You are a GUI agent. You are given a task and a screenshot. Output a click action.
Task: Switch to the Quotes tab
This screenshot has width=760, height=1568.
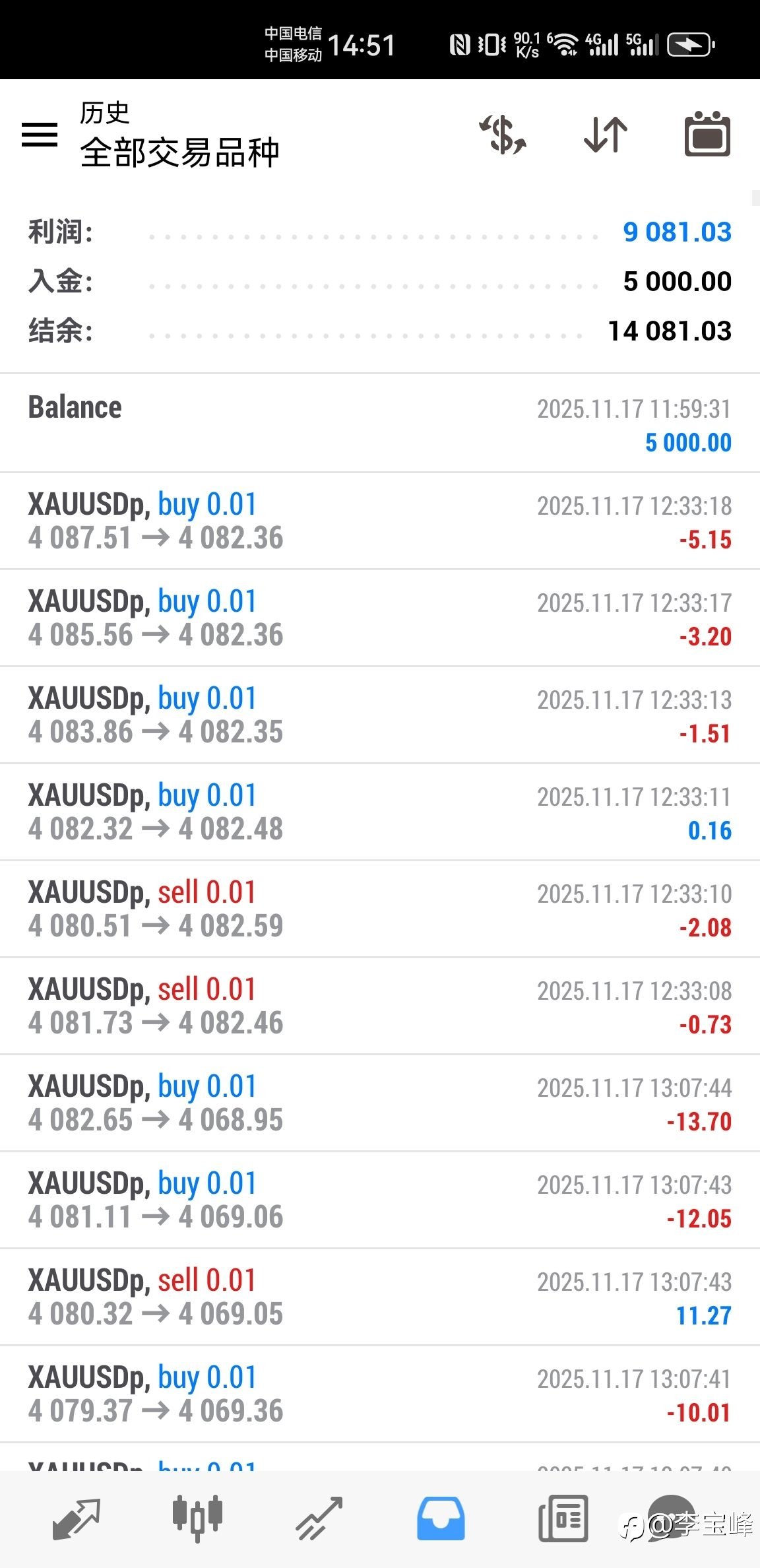[76, 1519]
